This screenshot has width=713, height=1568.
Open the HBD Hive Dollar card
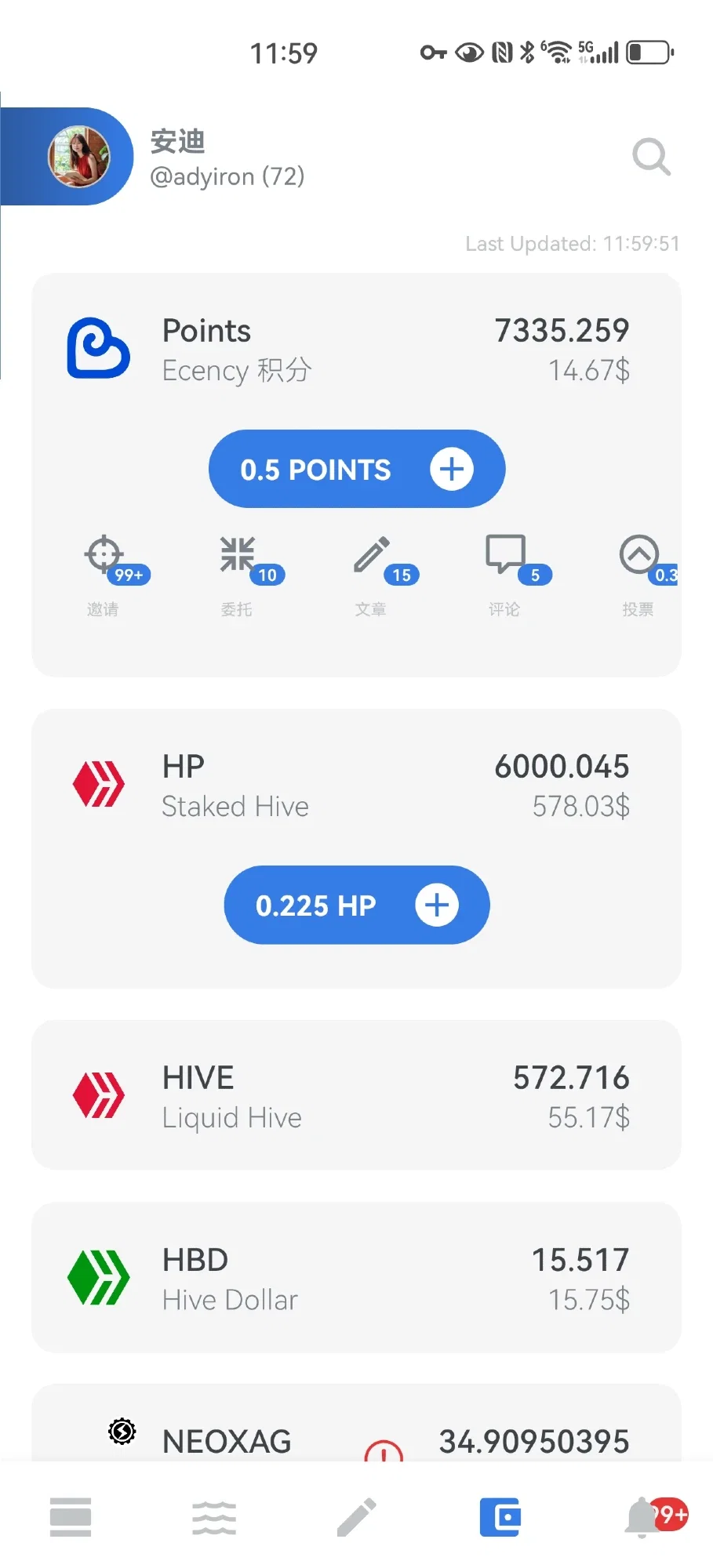[x=357, y=1277]
